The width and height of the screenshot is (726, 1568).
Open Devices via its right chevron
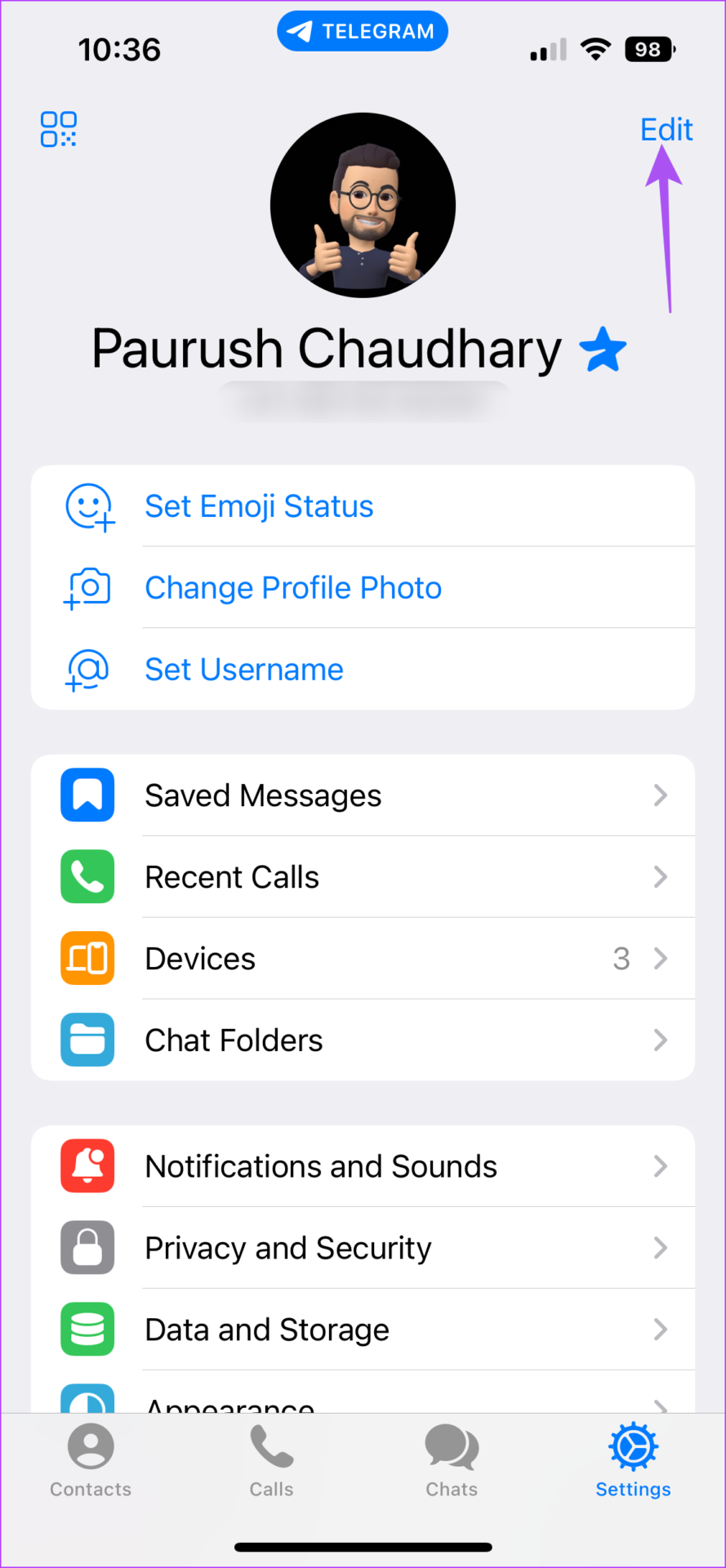(x=661, y=958)
